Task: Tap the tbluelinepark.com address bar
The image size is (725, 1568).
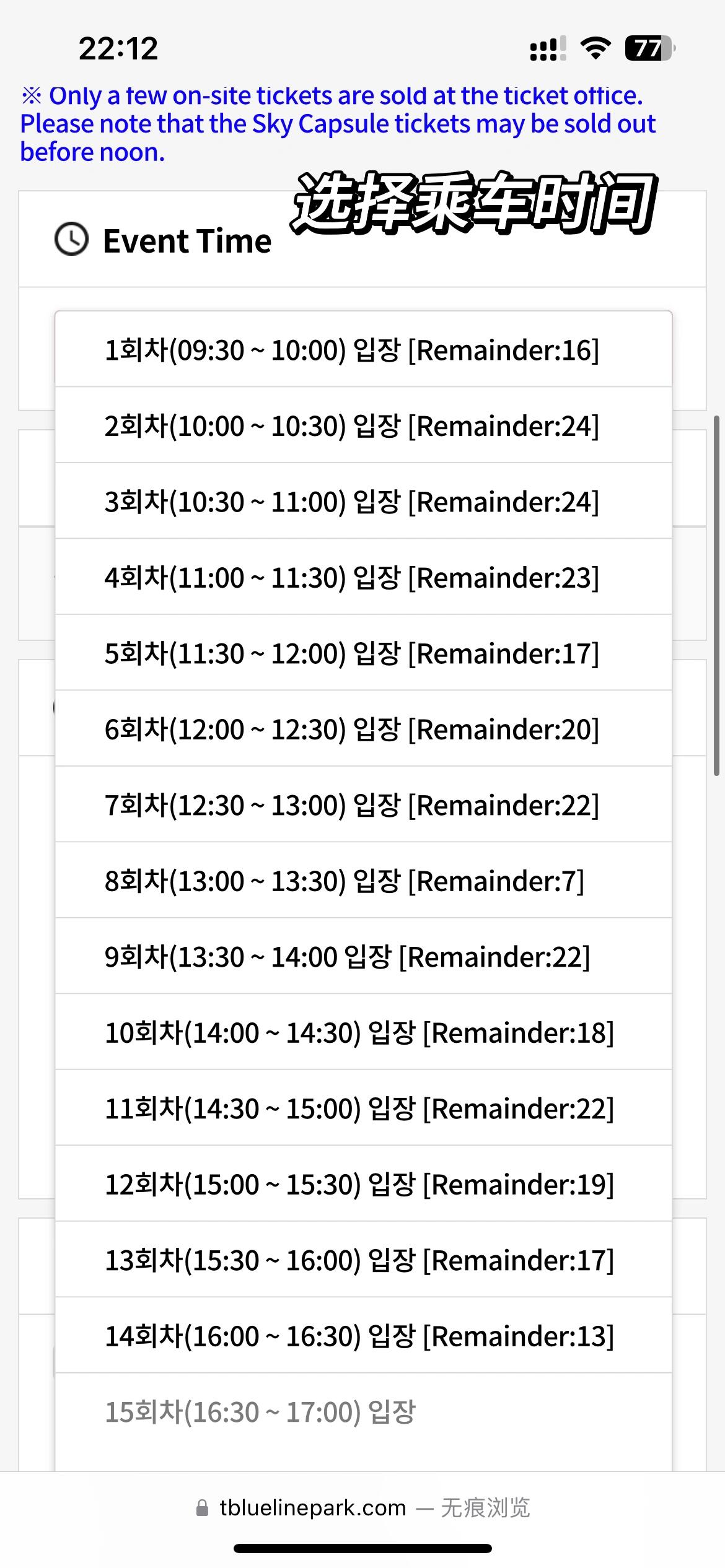Action: coord(362,1507)
